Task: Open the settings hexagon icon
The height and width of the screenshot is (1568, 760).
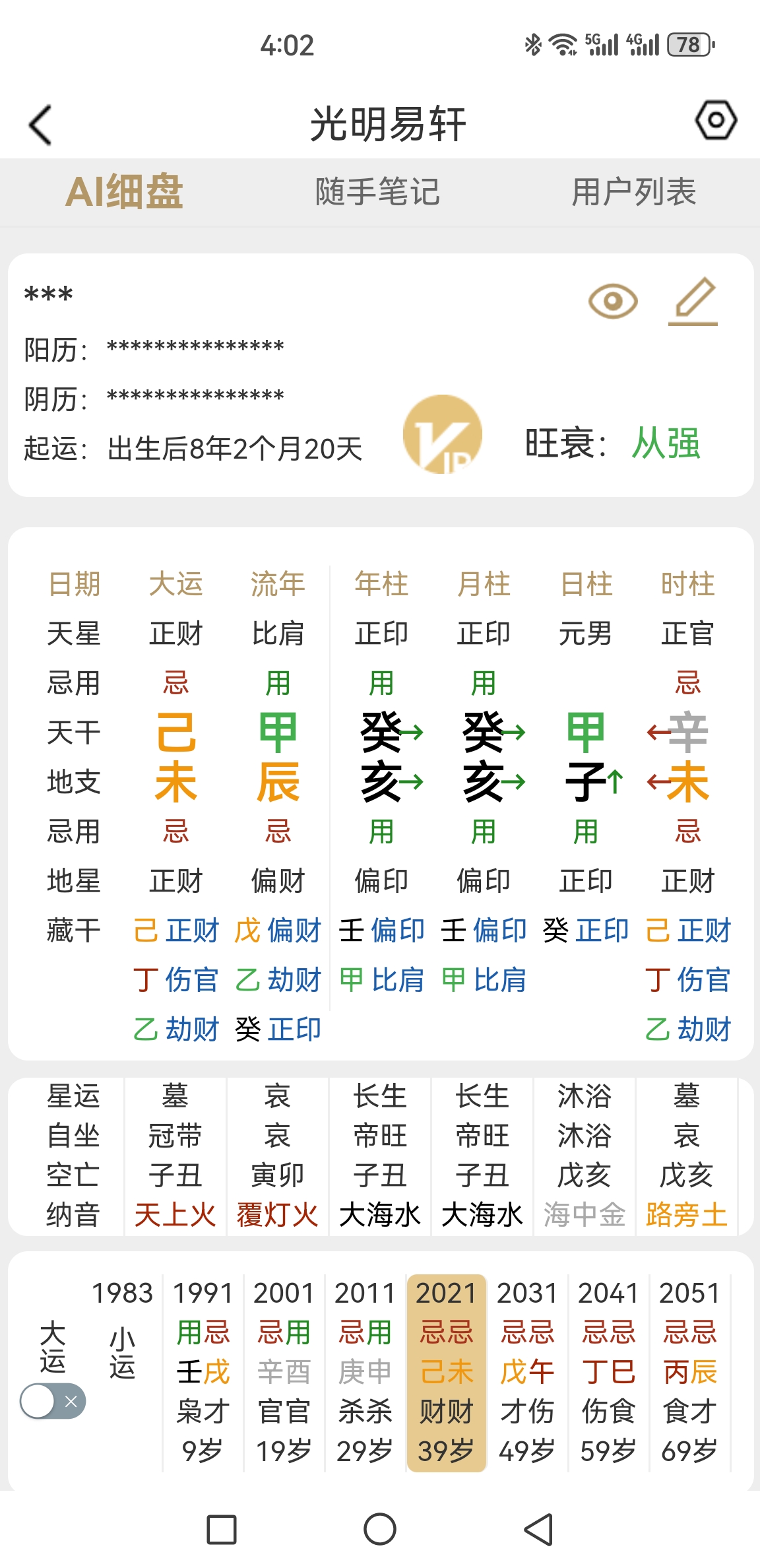Action: (x=716, y=121)
